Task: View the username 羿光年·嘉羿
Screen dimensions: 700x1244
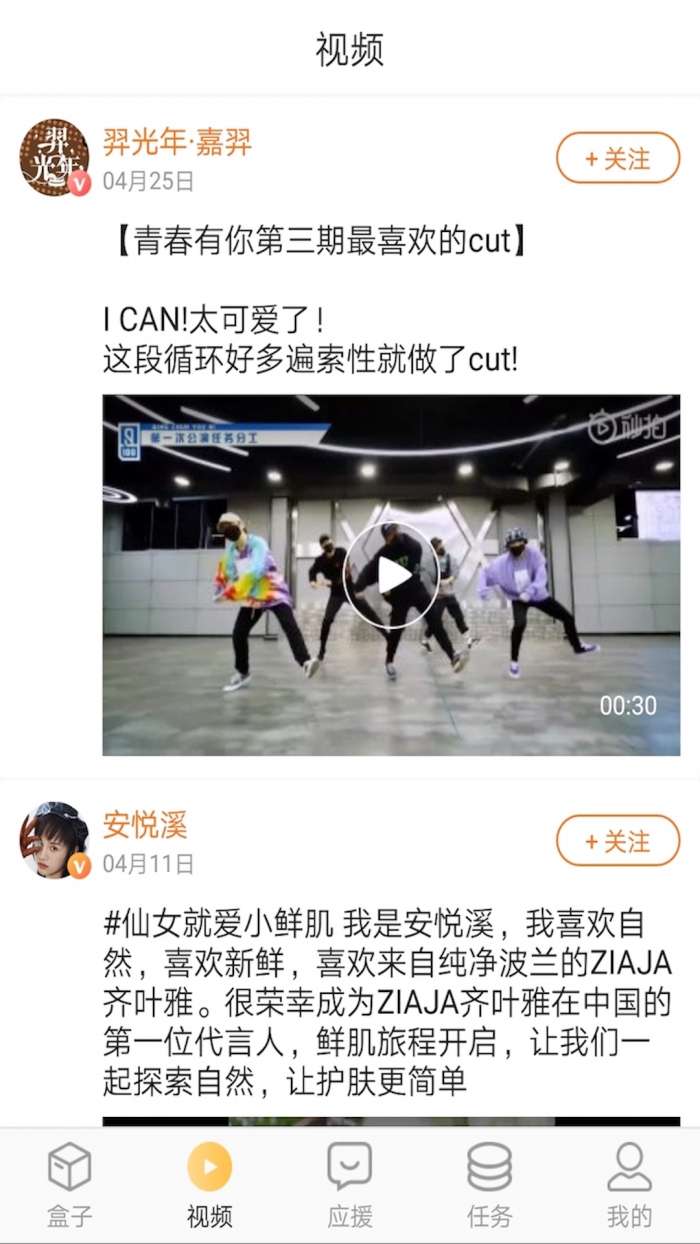Action: coord(177,142)
